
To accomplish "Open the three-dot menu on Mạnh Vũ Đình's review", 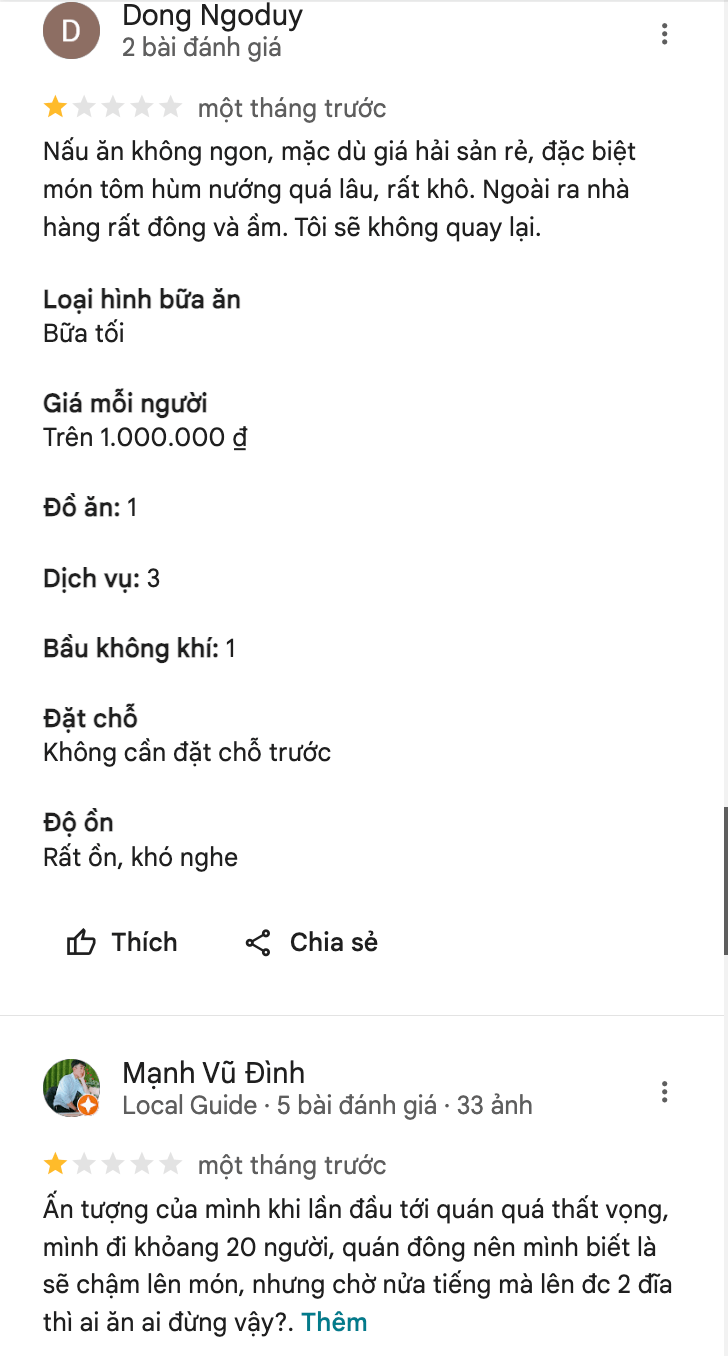I will (x=665, y=1092).
